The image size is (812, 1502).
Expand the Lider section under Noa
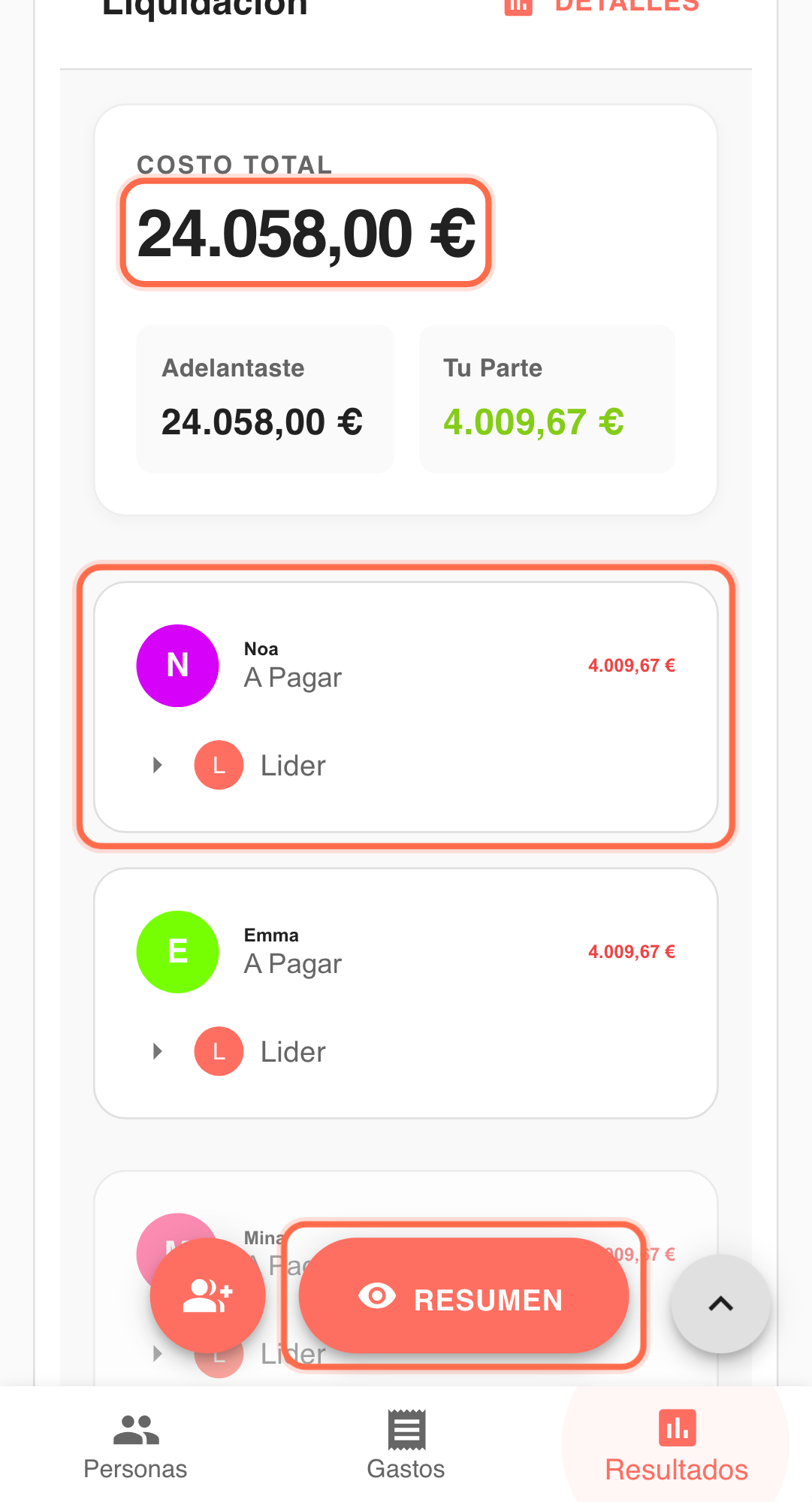(x=157, y=764)
